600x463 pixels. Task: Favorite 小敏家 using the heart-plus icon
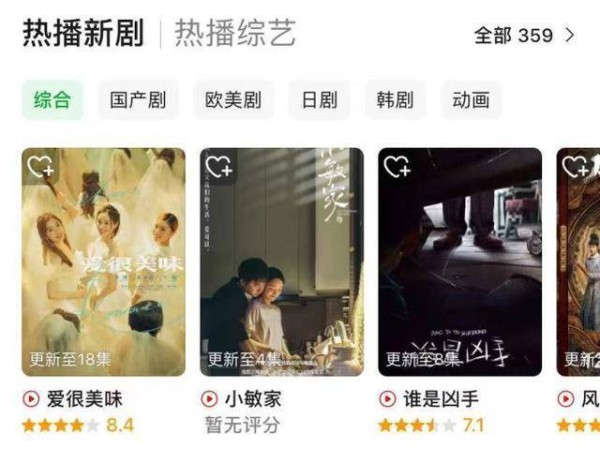(x=219, y=167)
